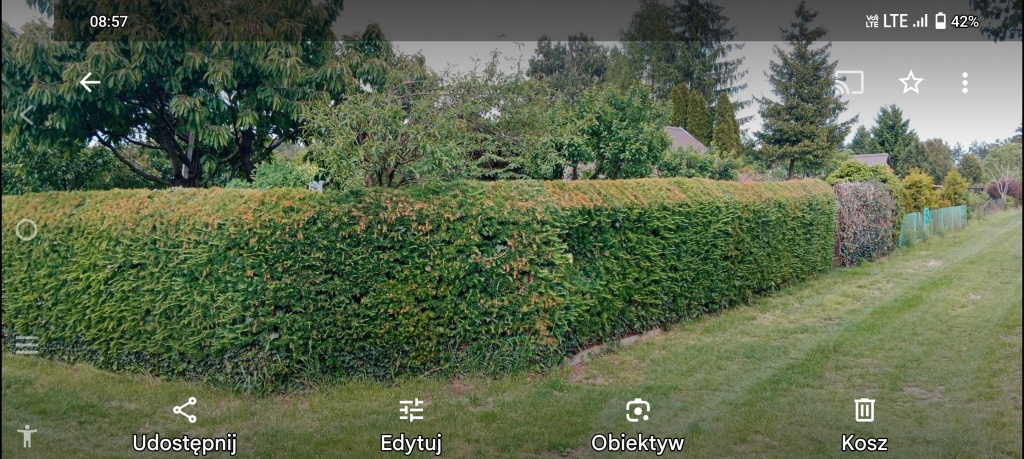
Task: Go back from the photo view
Action: [90, 83]
